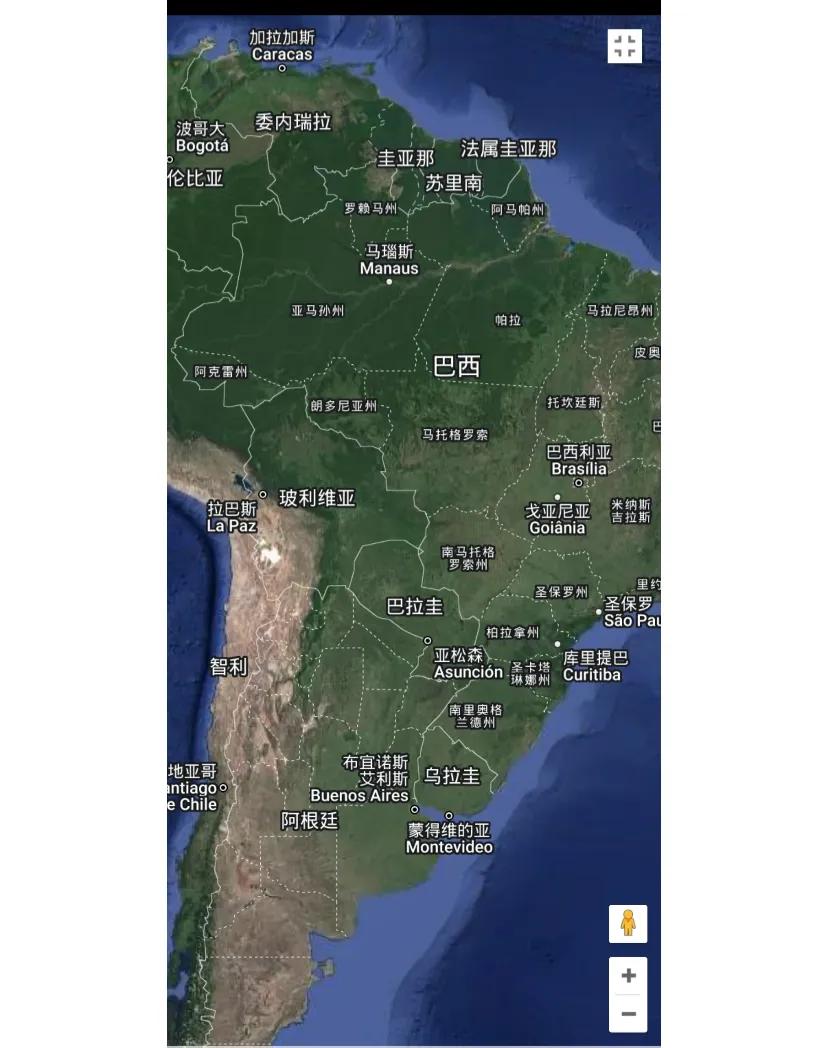Click the Asunción city label
The width and height of the screenshot is (828, 1048).
466,672
